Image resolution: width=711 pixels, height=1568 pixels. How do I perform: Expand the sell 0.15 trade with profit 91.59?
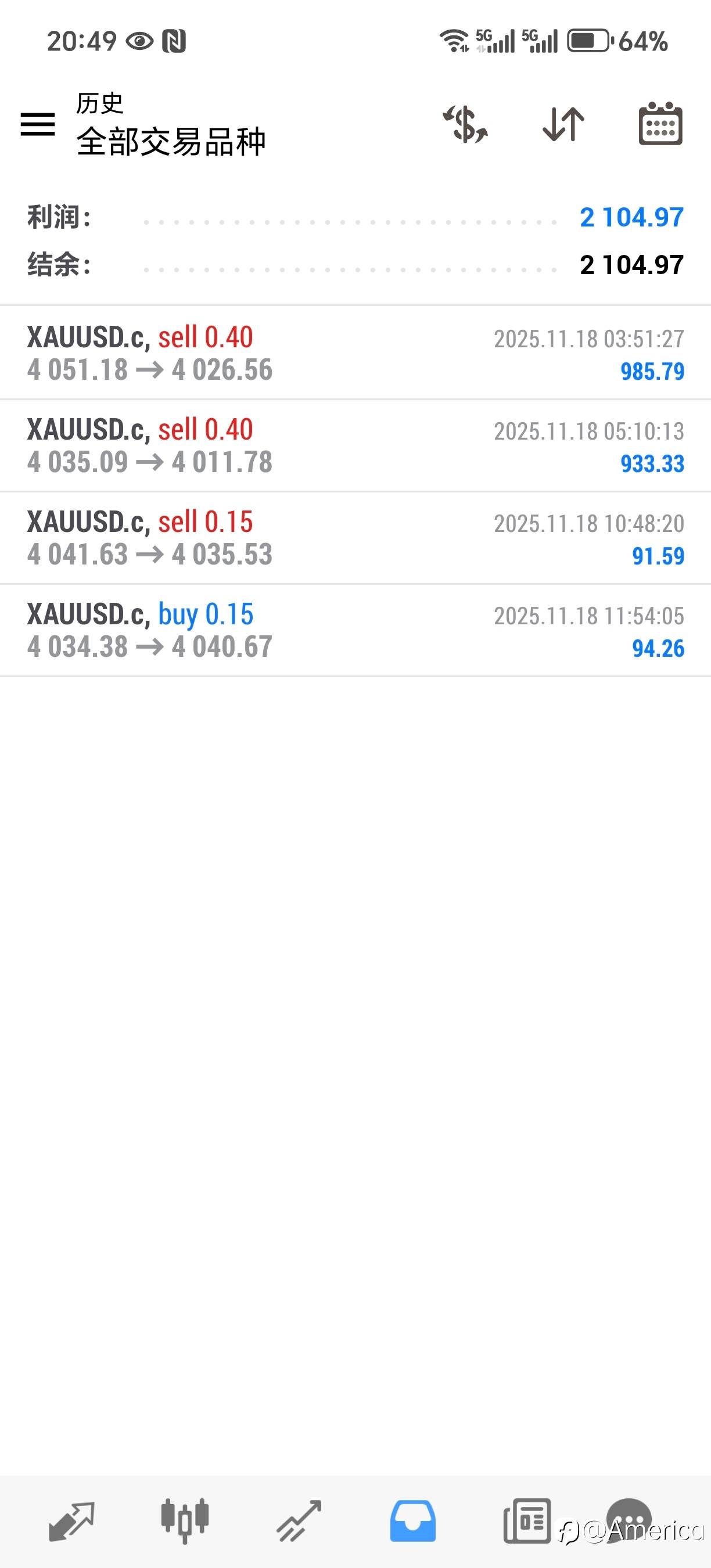355,538
